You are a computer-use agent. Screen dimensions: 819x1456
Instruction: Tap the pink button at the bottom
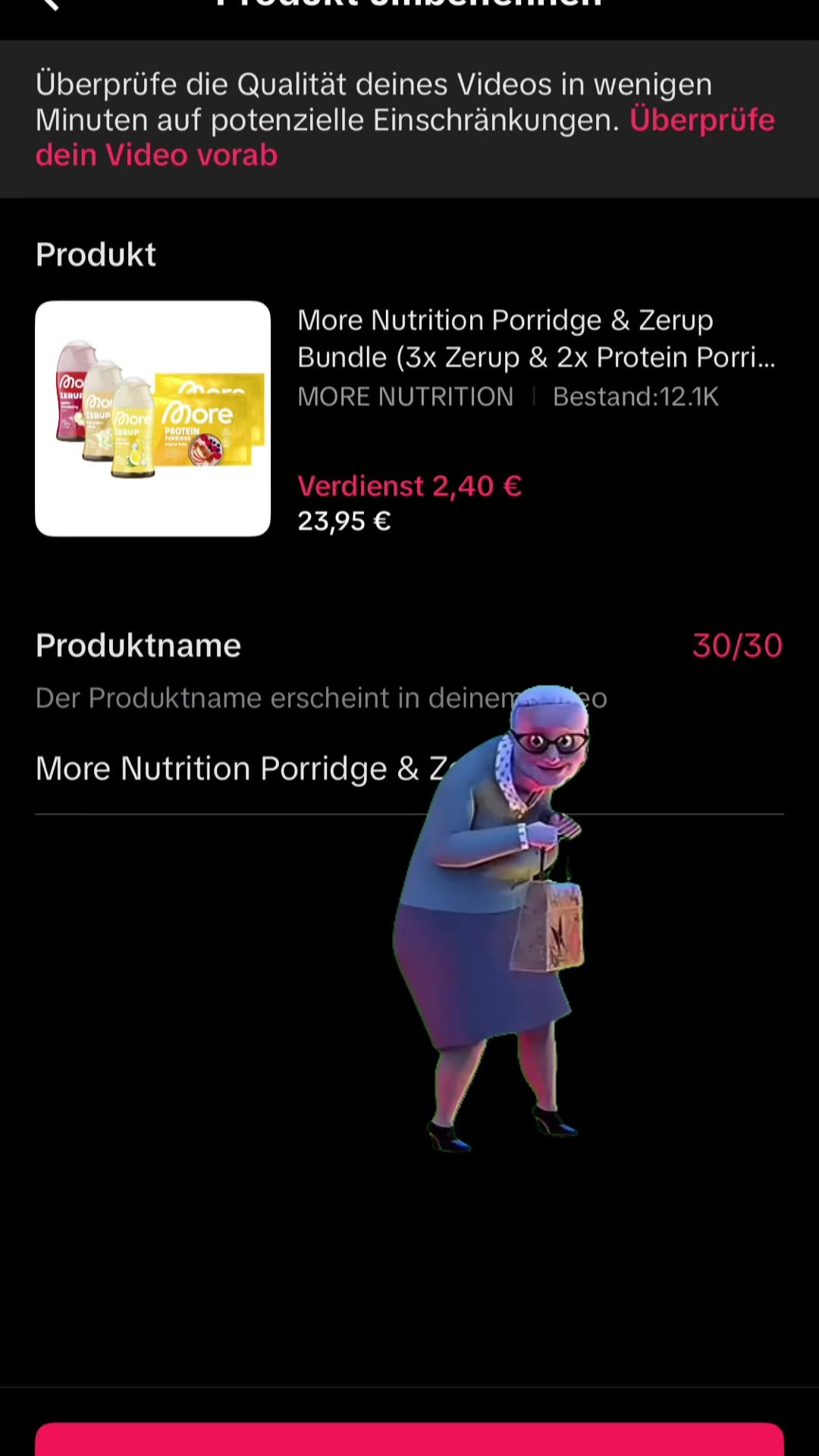click(x=409, y=1439)
